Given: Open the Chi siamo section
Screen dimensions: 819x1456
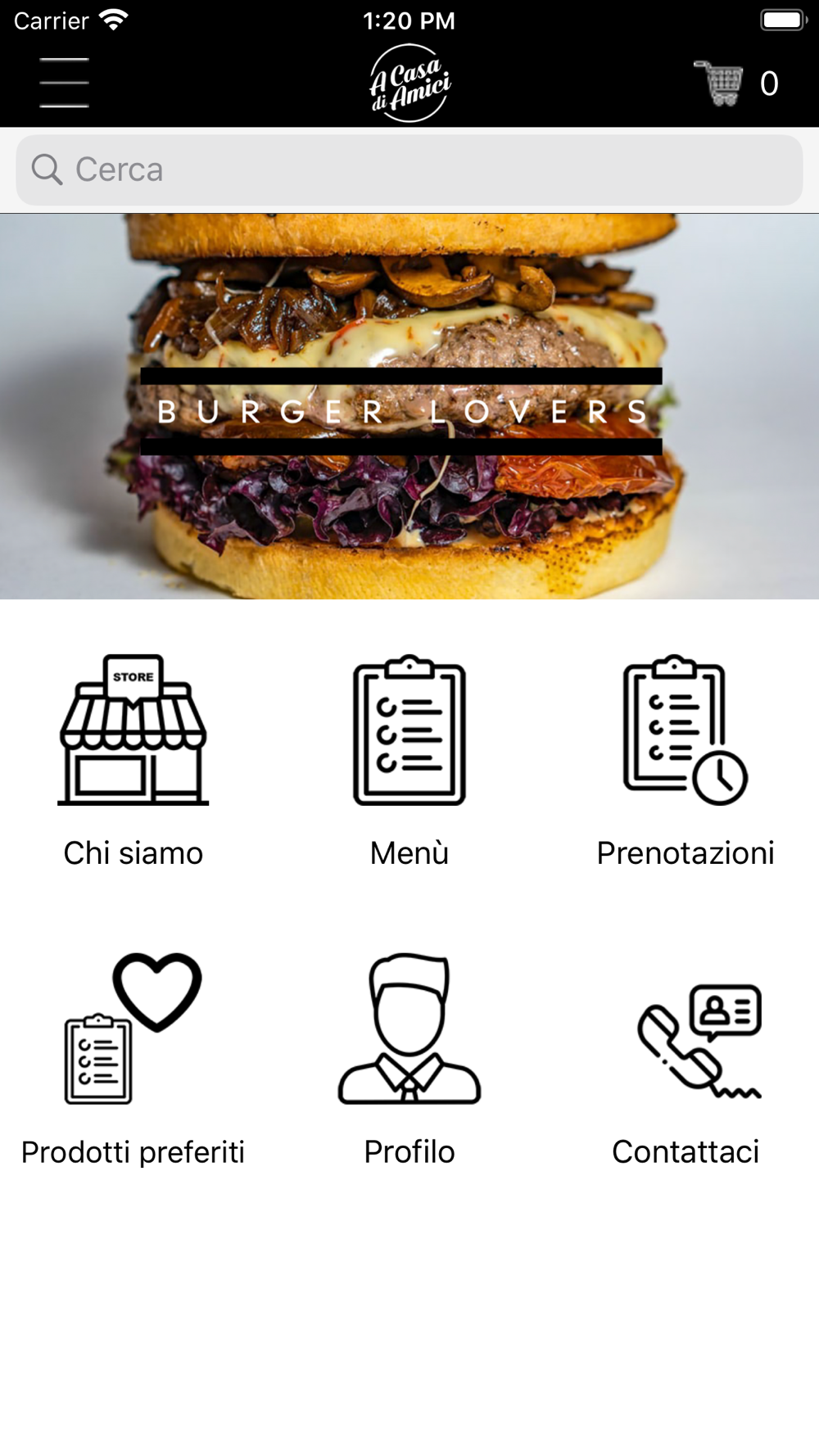Looking at the screenshot, I should coord(133,762).
